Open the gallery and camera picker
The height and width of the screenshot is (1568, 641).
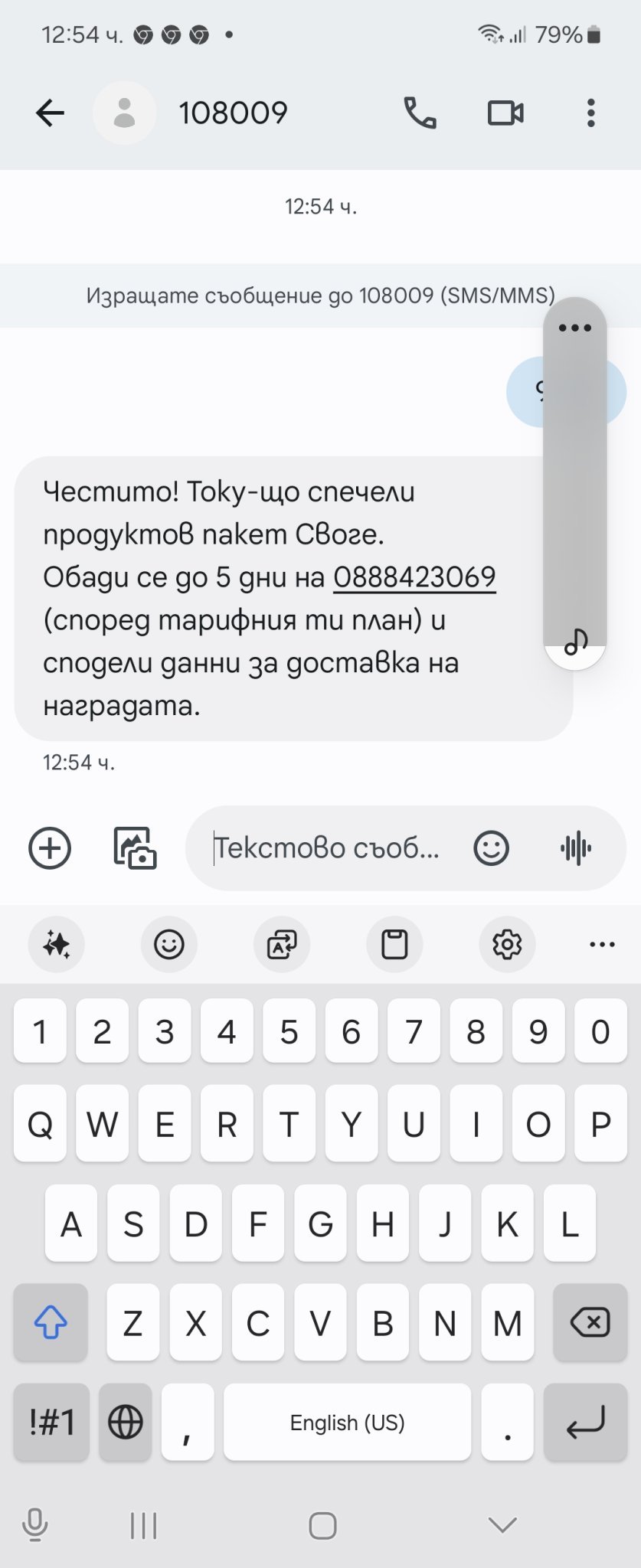click(x=135, y=848)
